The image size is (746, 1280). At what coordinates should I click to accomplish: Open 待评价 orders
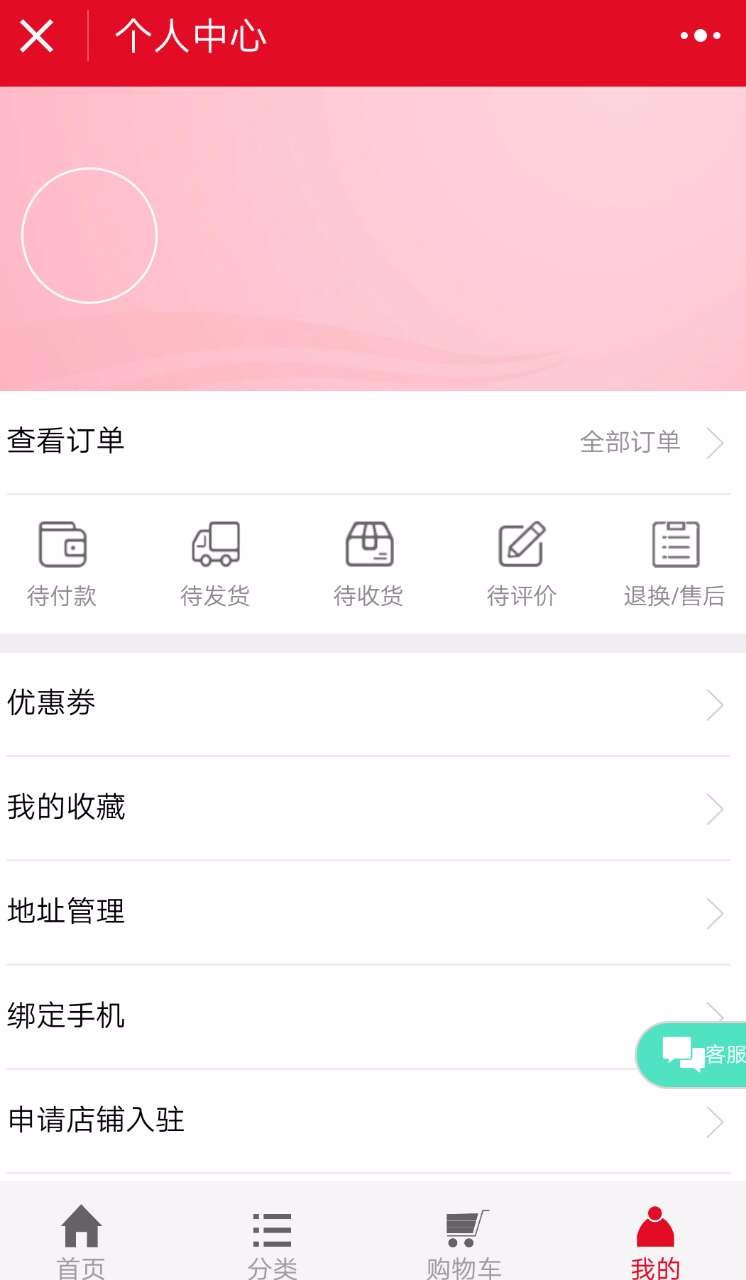pos(522,565)
